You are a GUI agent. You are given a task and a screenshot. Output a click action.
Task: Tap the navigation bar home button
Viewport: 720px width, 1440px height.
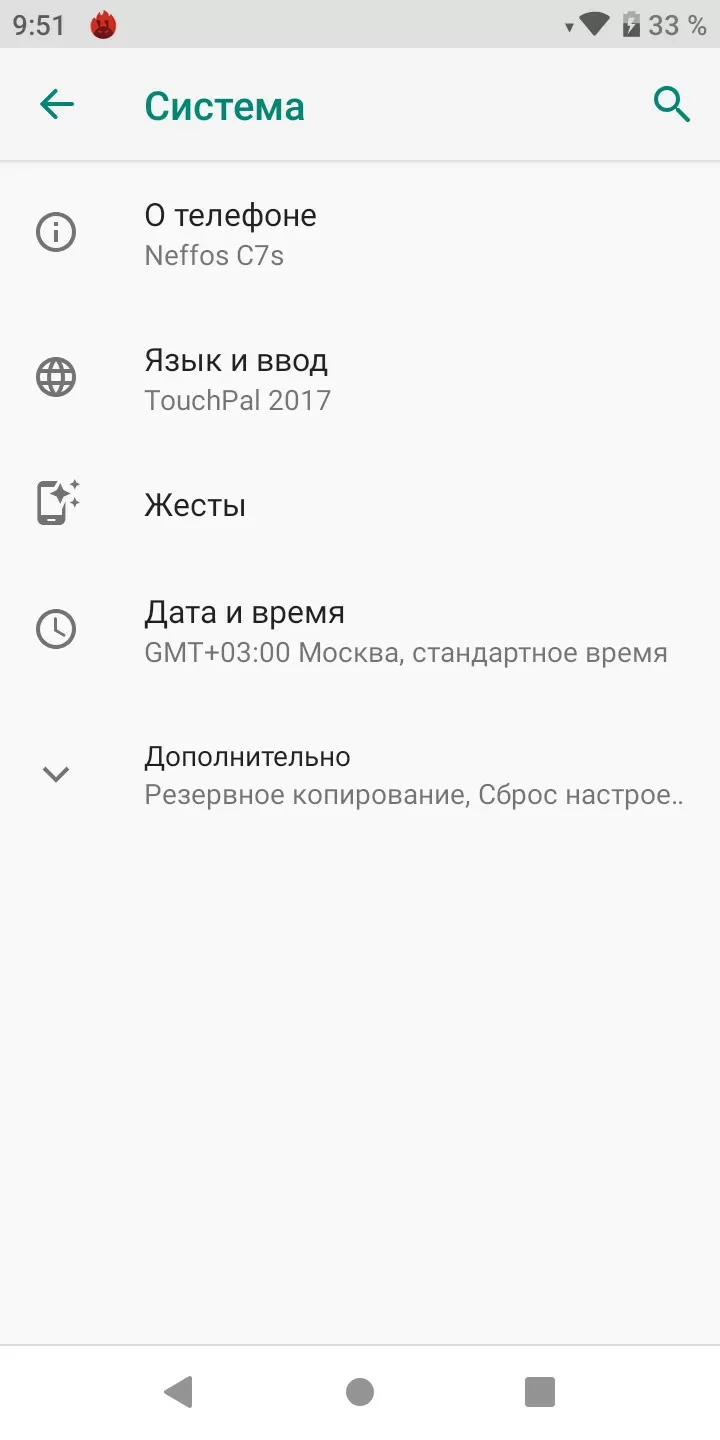click(360, 1392)
